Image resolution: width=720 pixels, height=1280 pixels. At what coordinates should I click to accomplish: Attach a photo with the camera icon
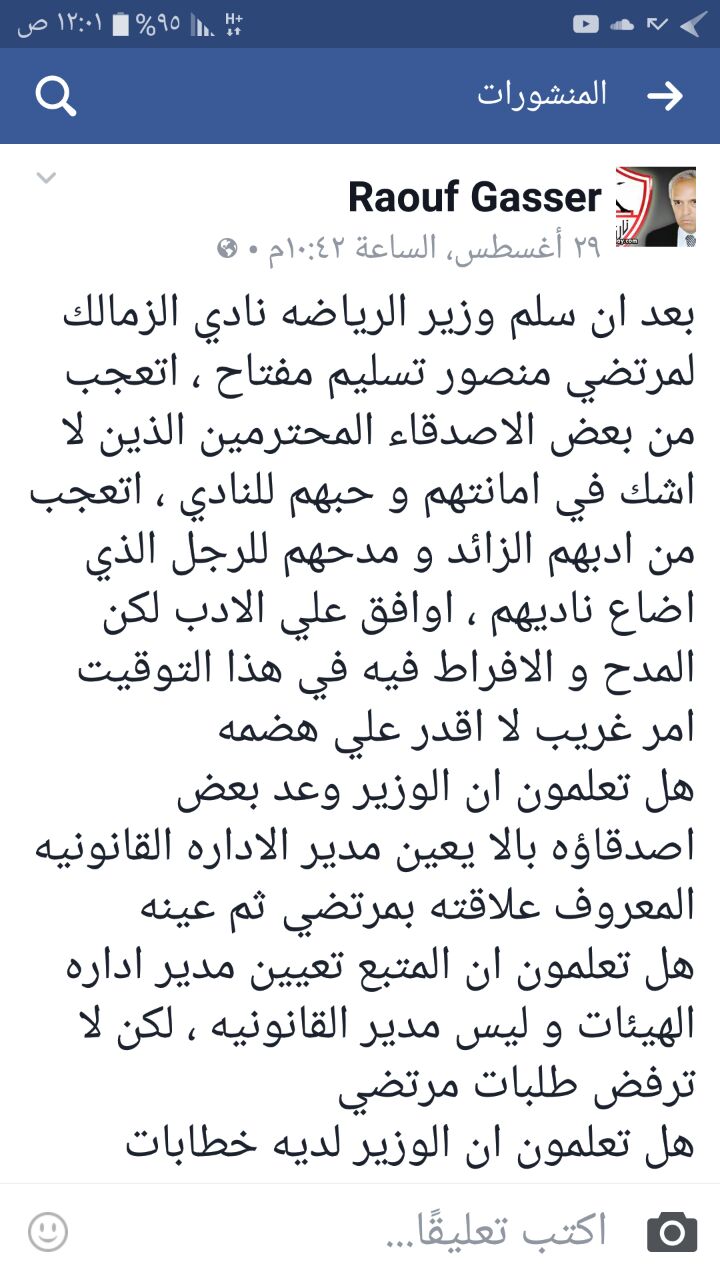[x=672, y=1232]
